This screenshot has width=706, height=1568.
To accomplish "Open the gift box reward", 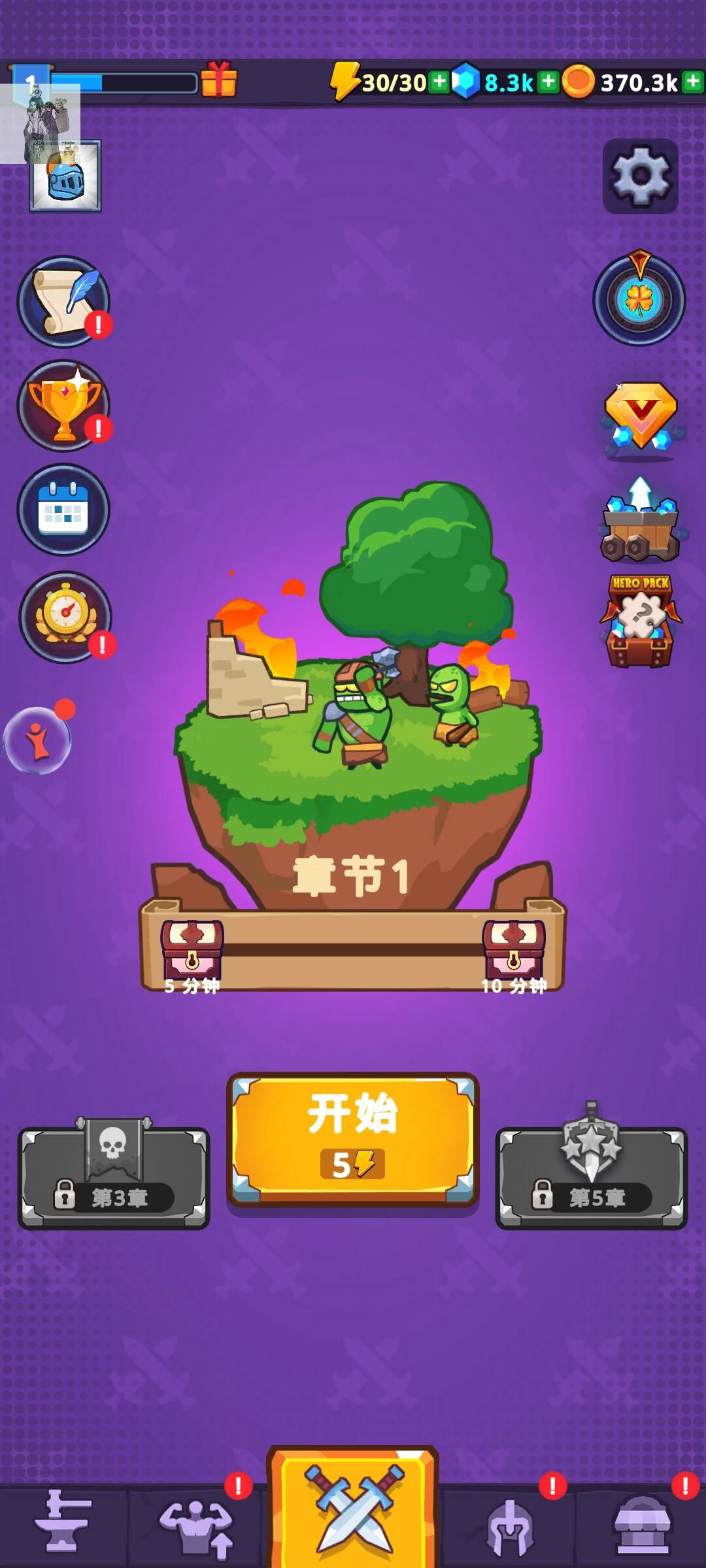I will [x=219, y=80].
